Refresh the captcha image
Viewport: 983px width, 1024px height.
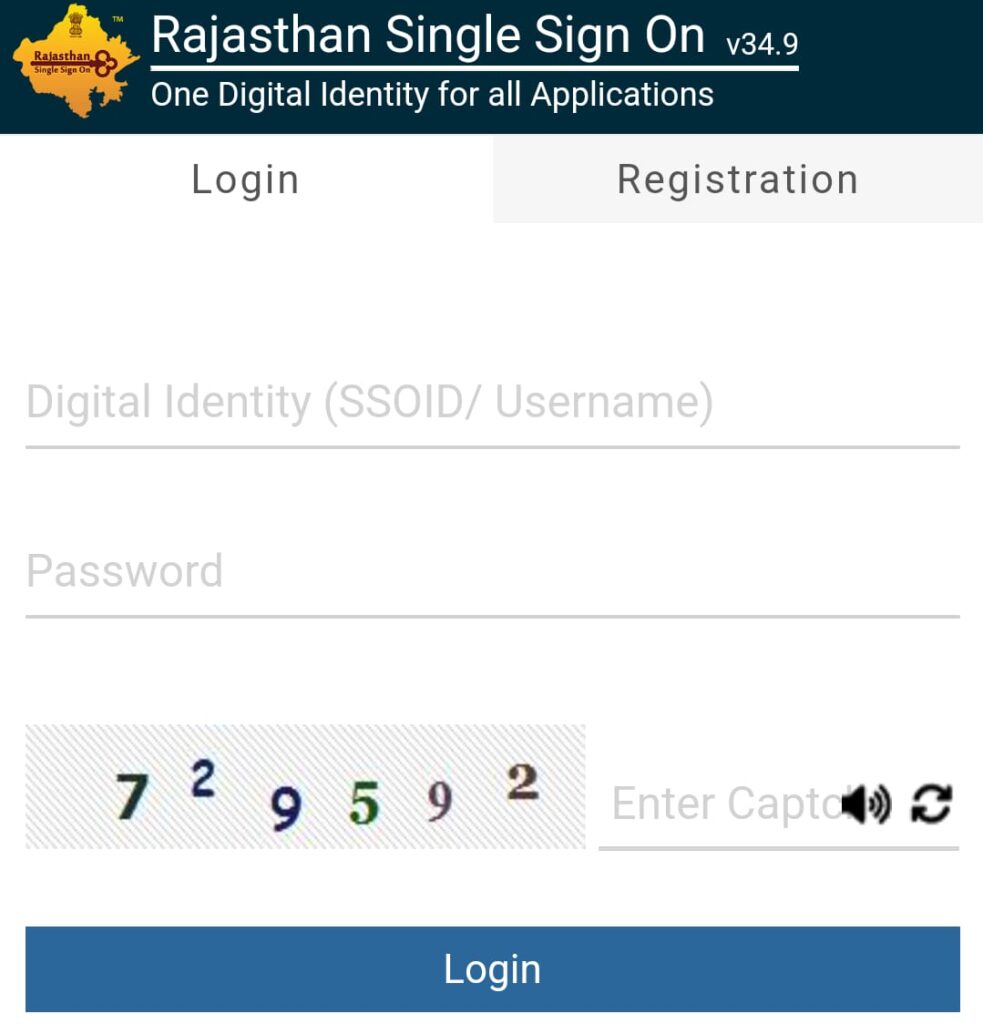[x=931, y=804]
